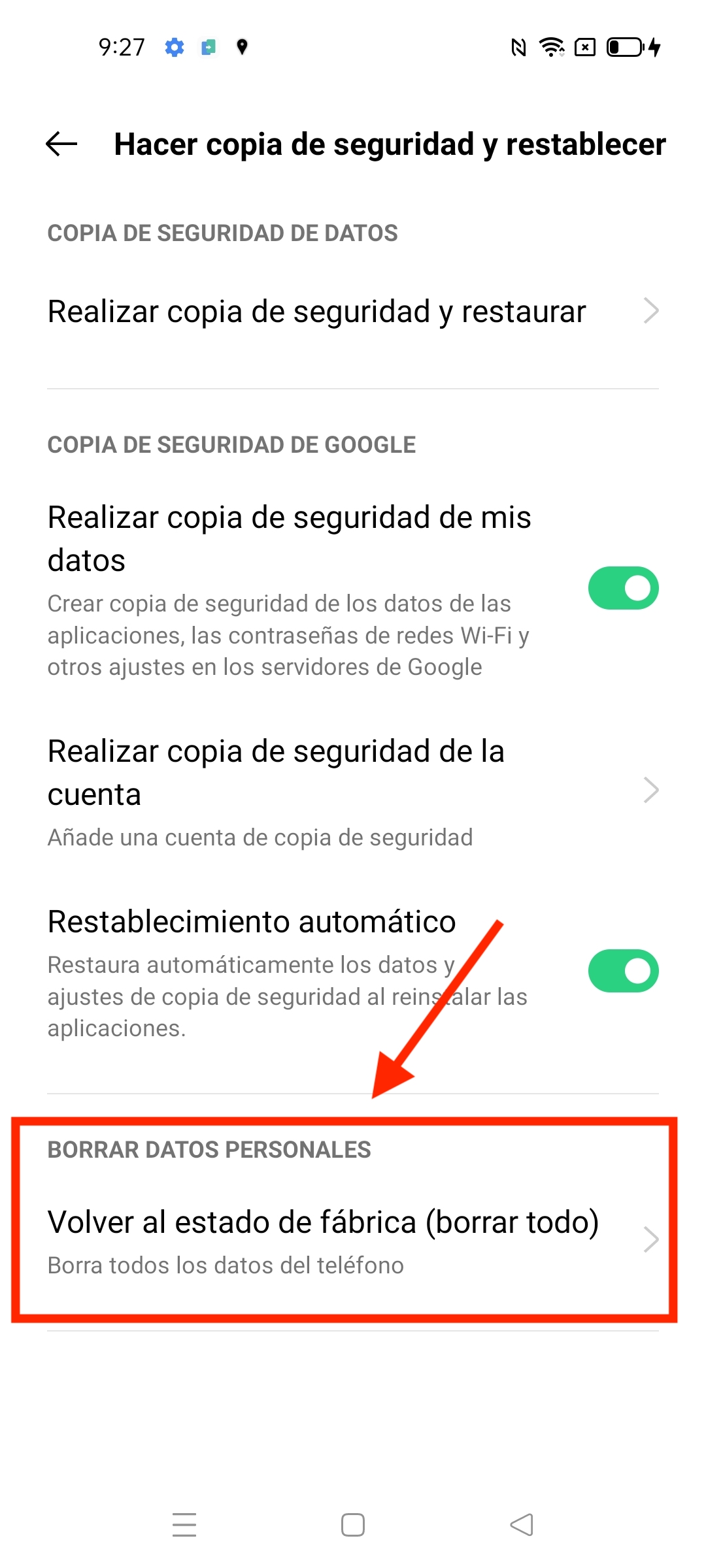Screen dimensions: 706x1568
Task: Toggle Realizar copia de seguridad de mis datos
Action: click(623, 588)
